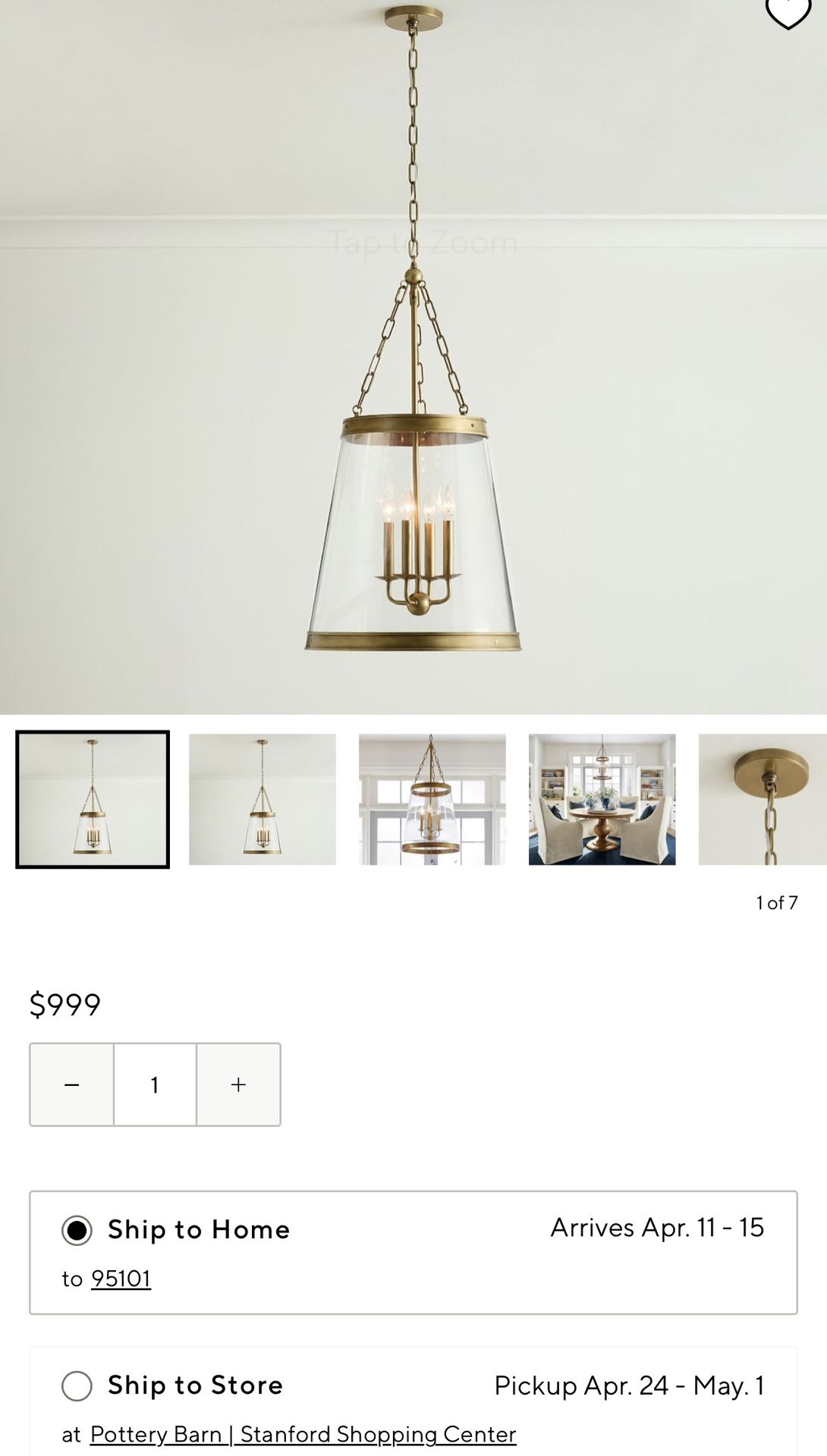Select the Ship to Home option

(x=77, y=1230)
